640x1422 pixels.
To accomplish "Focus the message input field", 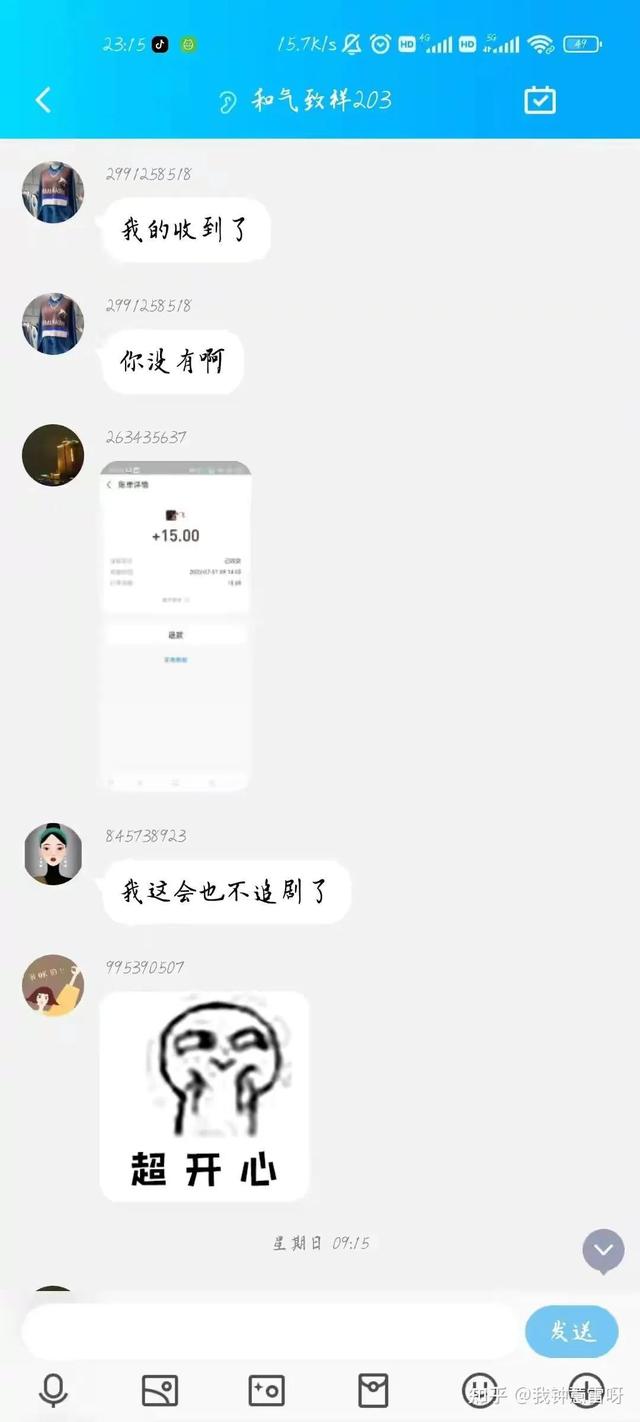I will [x=270, y=1331].
